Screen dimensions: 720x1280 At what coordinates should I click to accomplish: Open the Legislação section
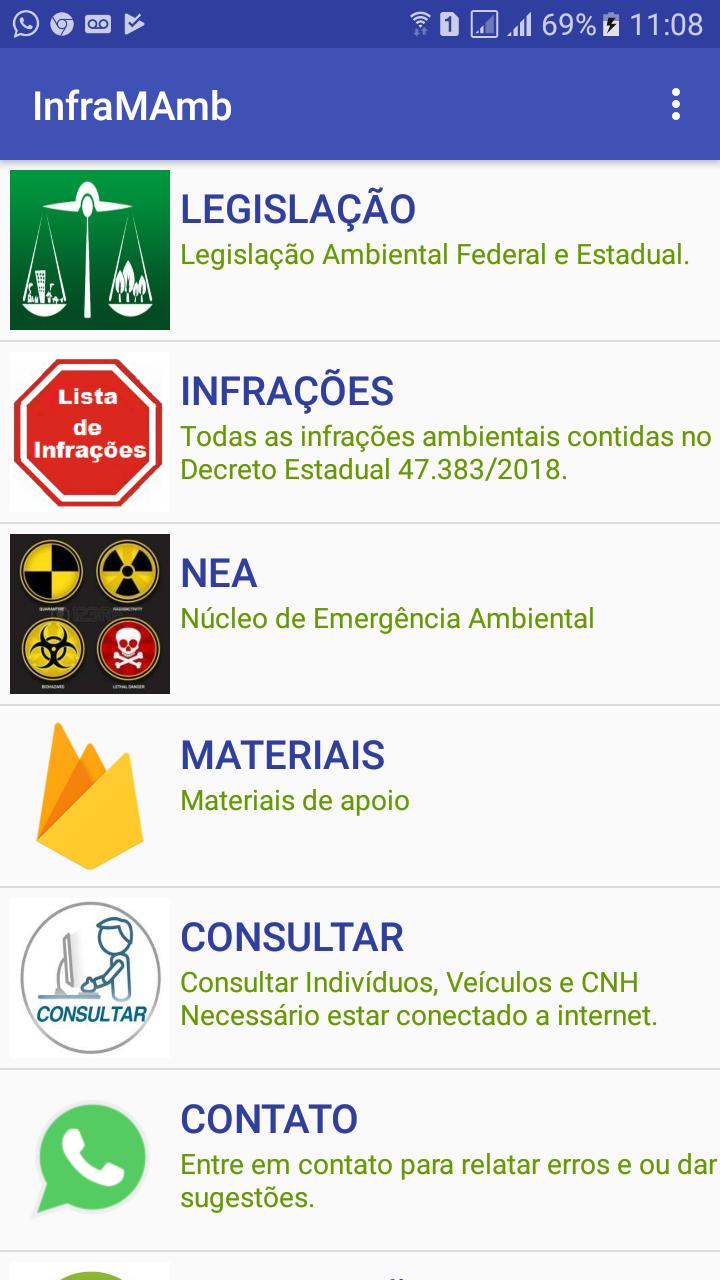pos(360,250)
